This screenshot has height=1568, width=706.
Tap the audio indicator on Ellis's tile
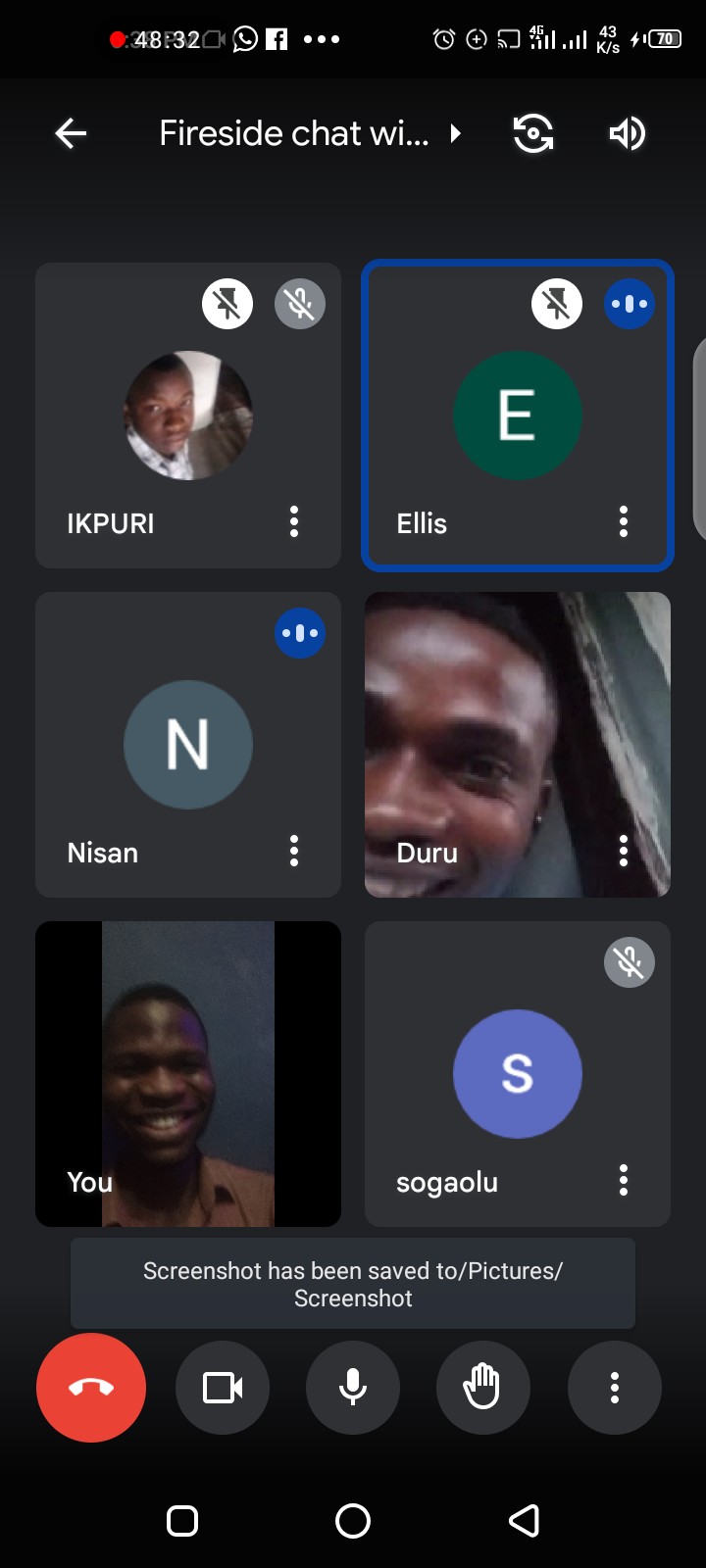click(629, 304)
